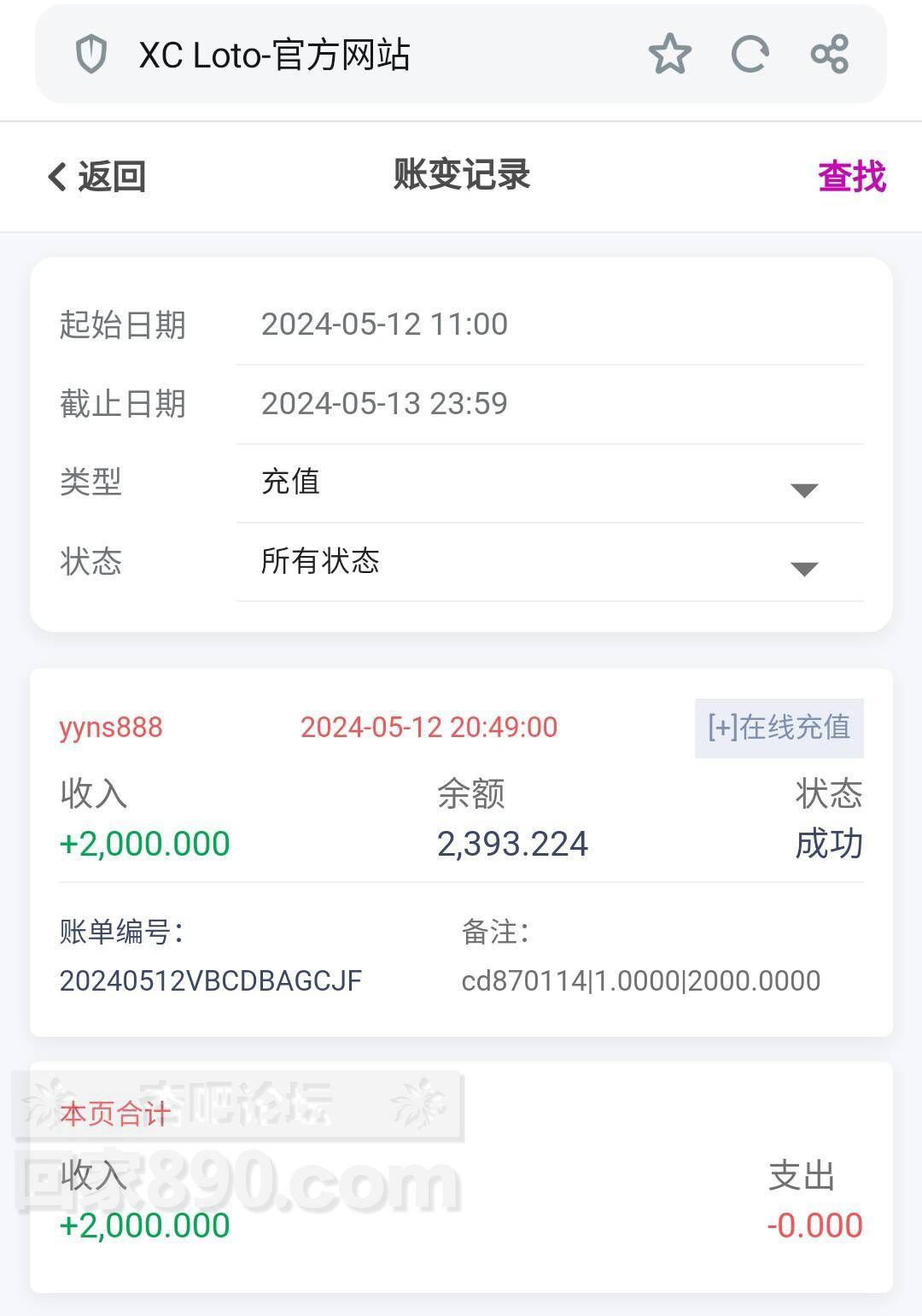Tap the shield security icon
Screen dimensions: 922x1316
91,55
